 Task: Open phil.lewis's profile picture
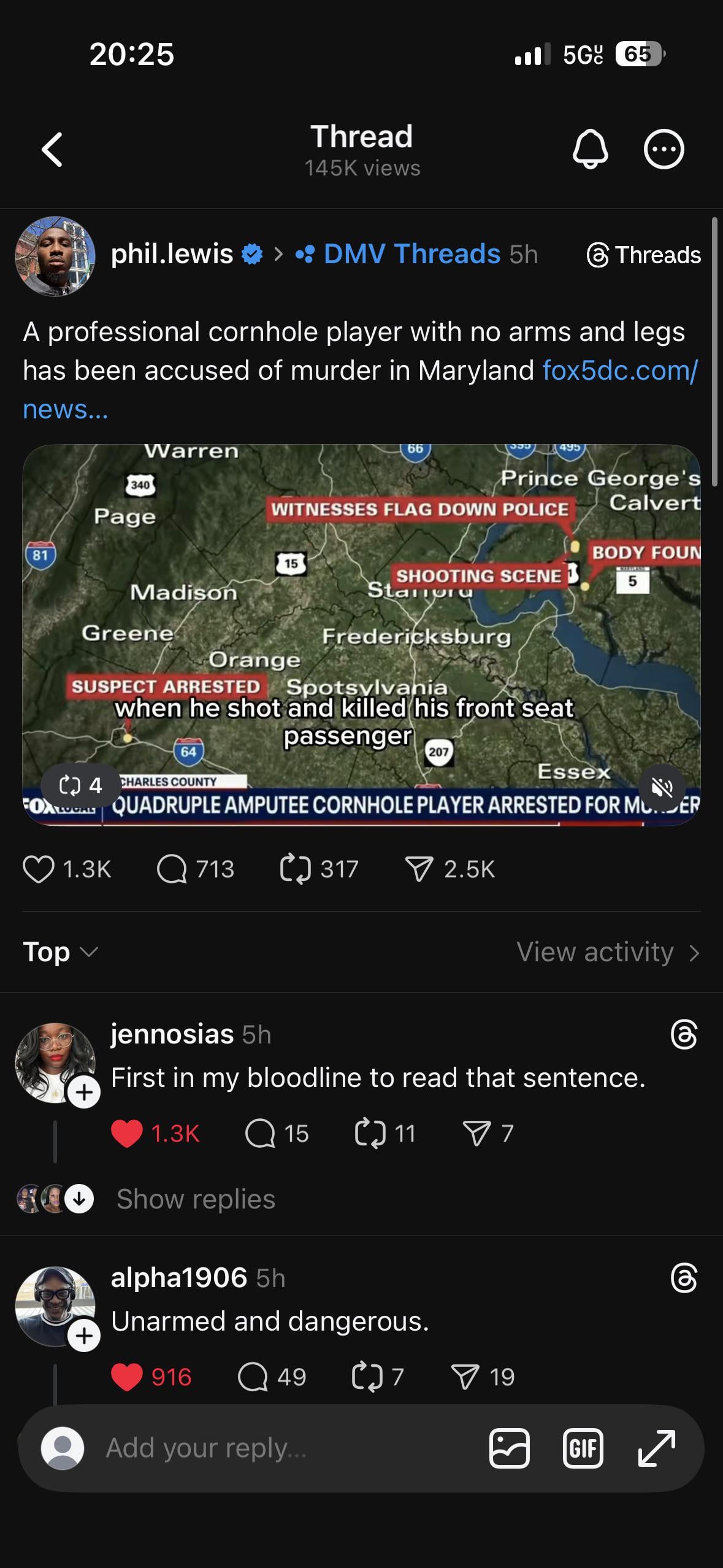[55, 256]
